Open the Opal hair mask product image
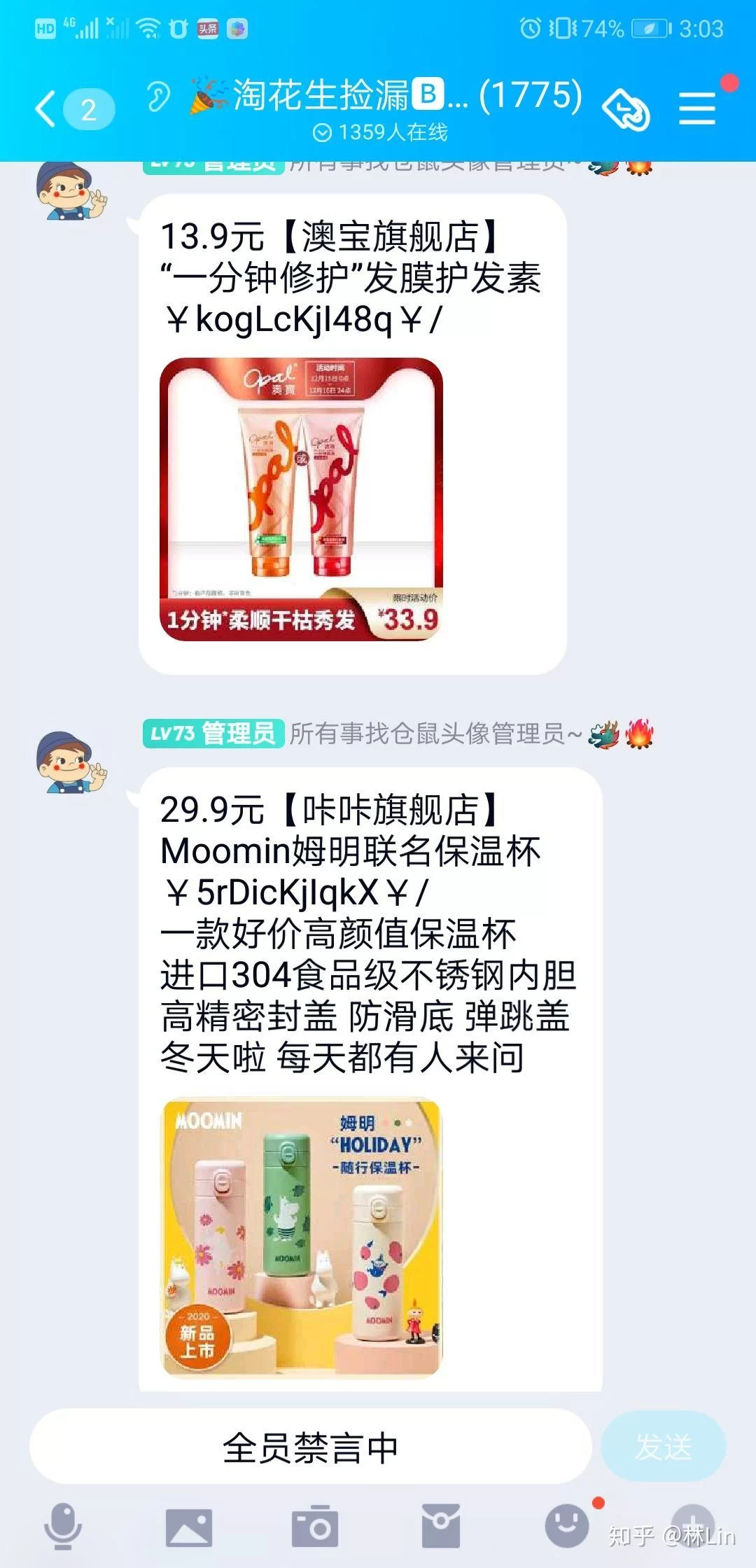This screenshot has height=1568, width=756. coord(301,498)
